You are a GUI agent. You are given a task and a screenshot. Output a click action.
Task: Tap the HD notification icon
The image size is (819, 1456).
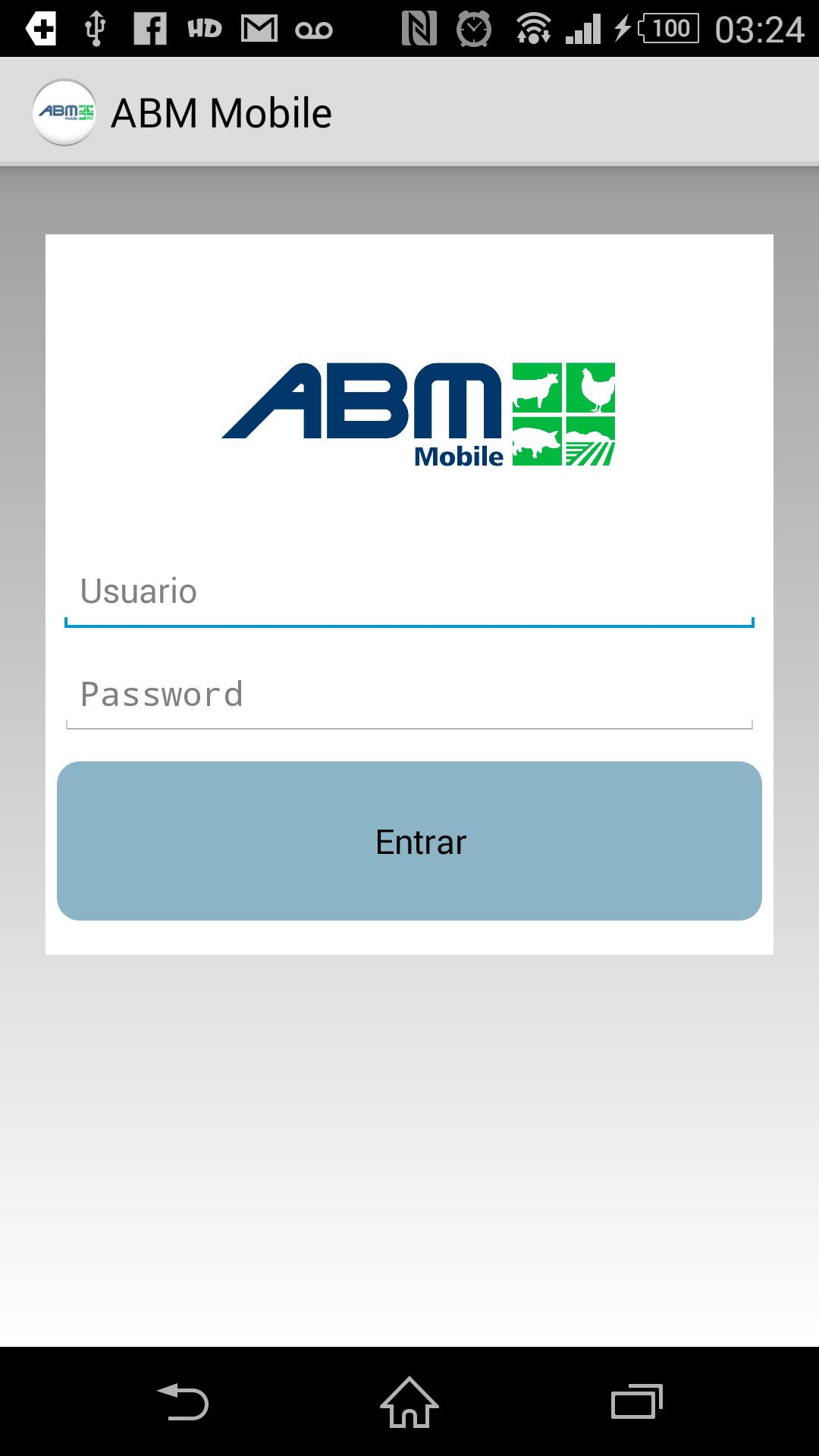coord(203,30)
